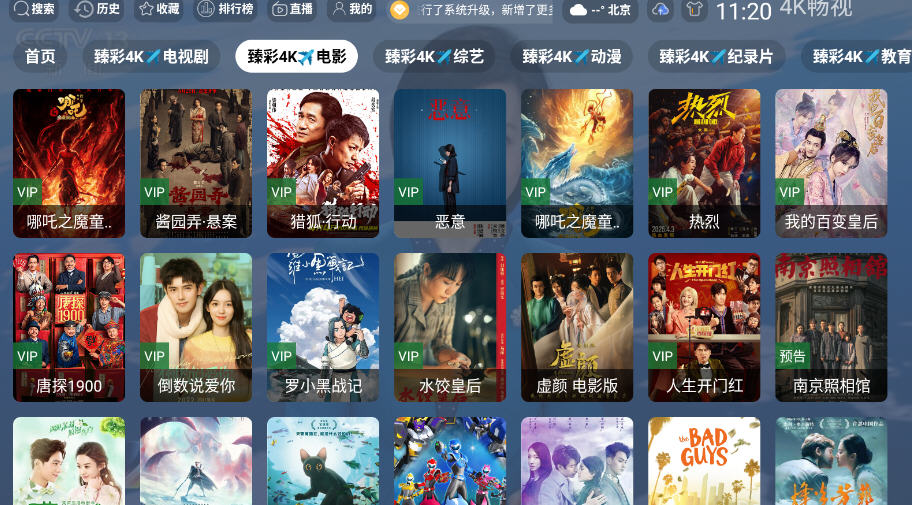912x505 pixels.
Task: Open the movie 猎狐行动
Action: coord(323,163)
